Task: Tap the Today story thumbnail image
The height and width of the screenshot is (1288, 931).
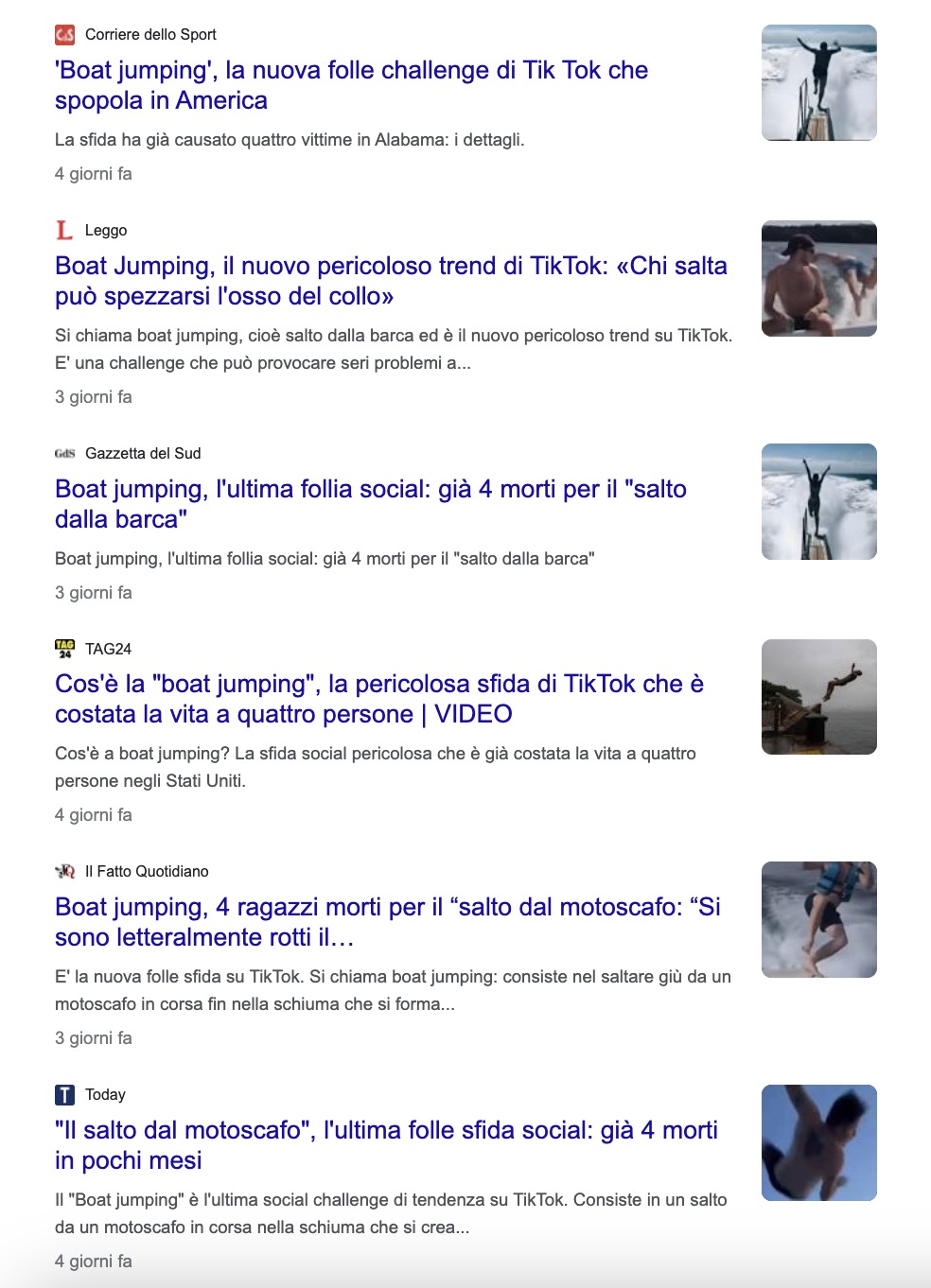Action: click(818, 1143)
